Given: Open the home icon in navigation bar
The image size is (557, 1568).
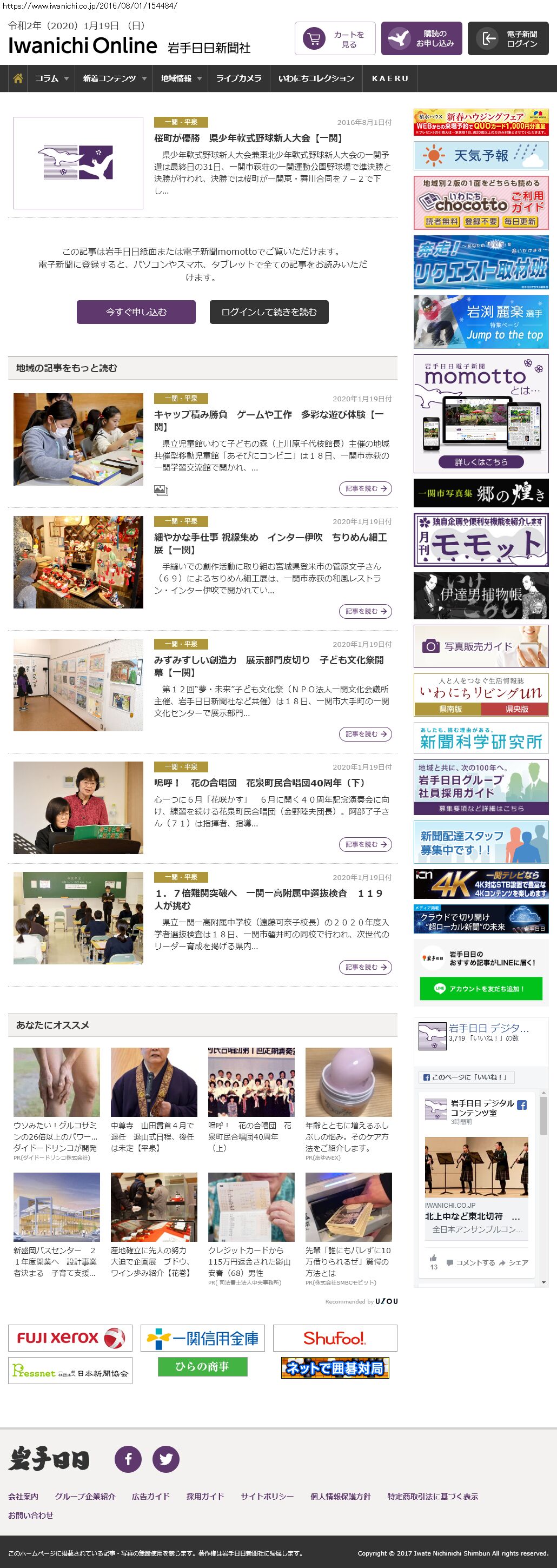Looking at the screenshot, I should tap(18, 78).
